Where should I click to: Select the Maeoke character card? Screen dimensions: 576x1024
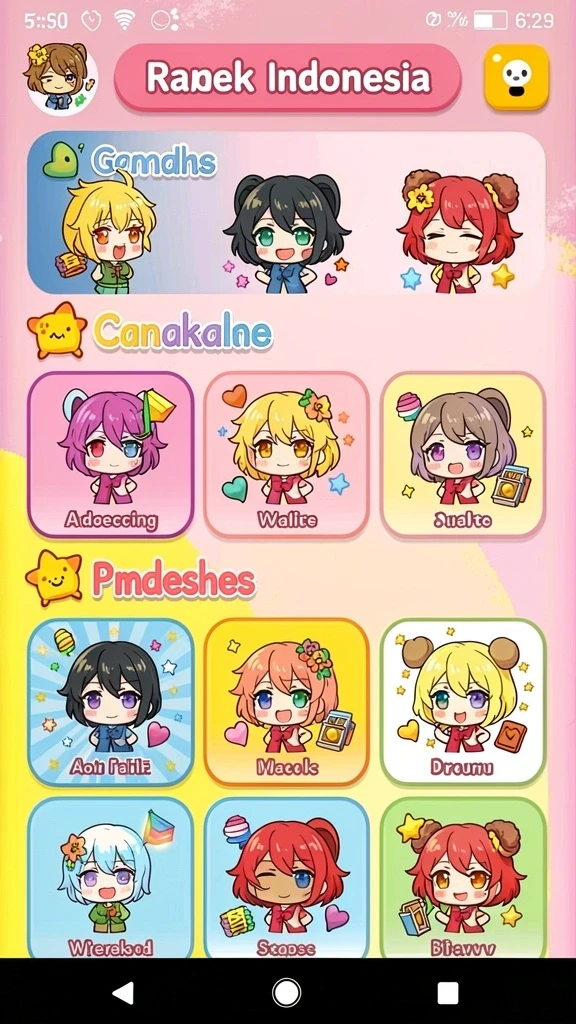[x=287, y=703]
